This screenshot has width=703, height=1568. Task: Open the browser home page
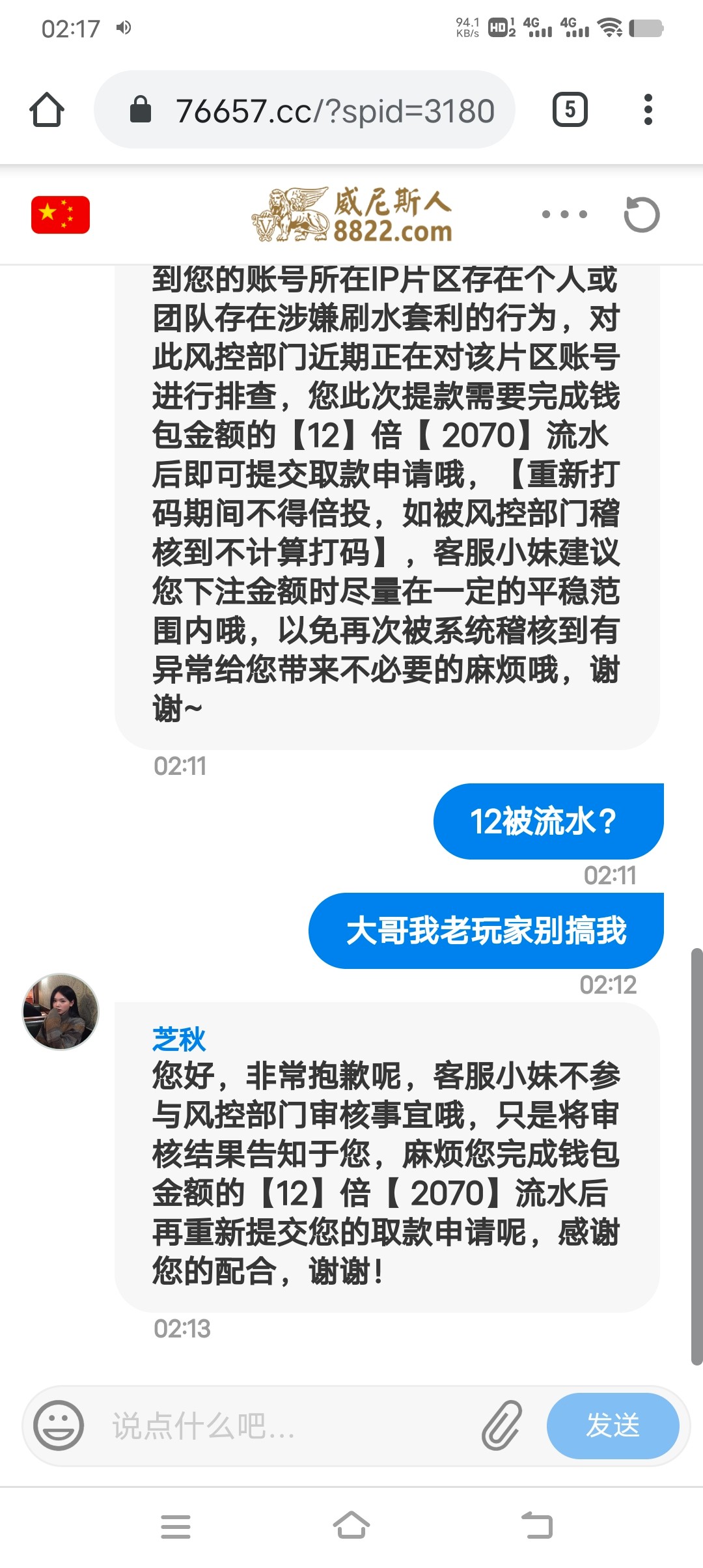point(47,109)
